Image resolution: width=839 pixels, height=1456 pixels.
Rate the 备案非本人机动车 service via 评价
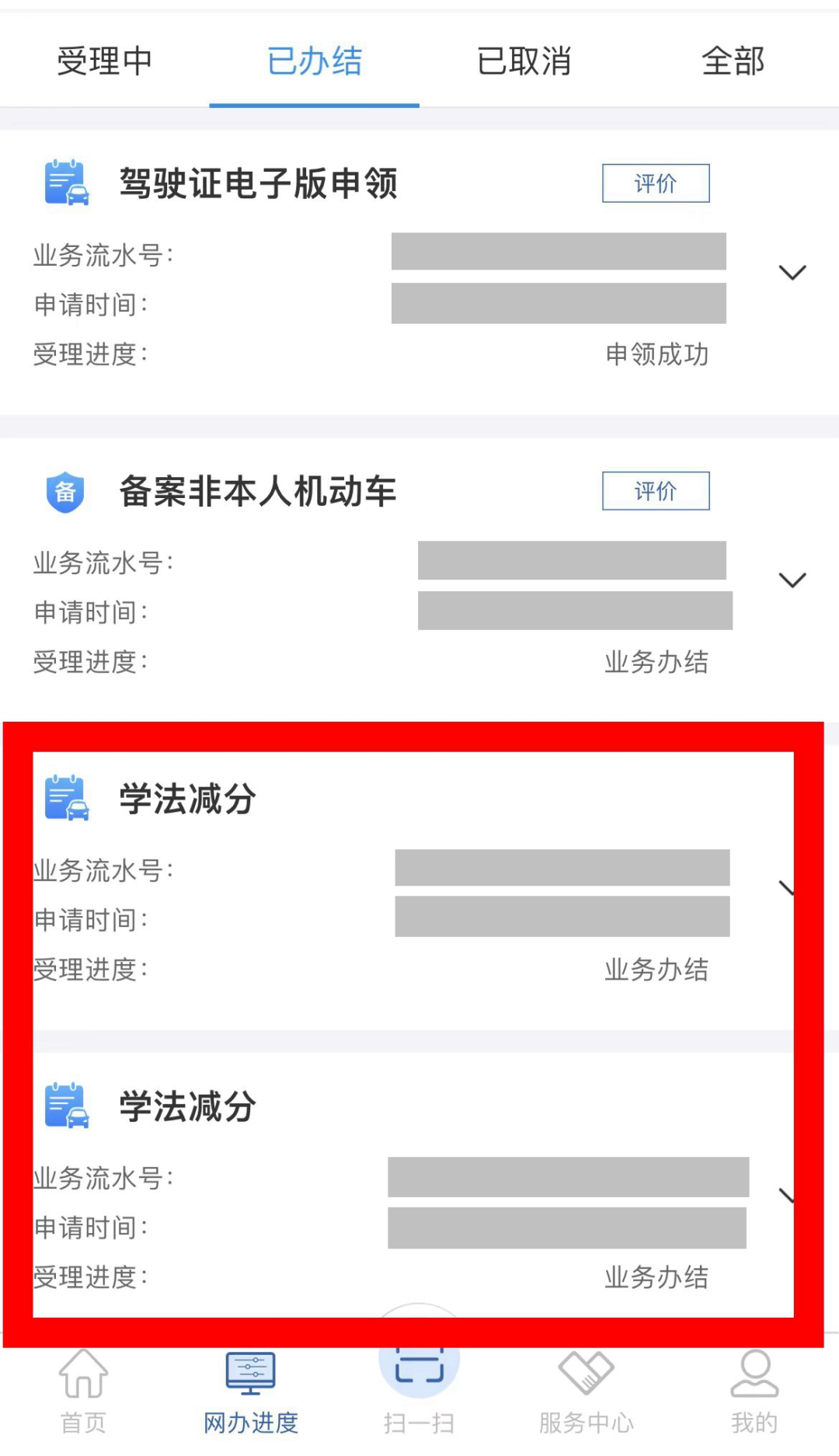click(656, 491)
